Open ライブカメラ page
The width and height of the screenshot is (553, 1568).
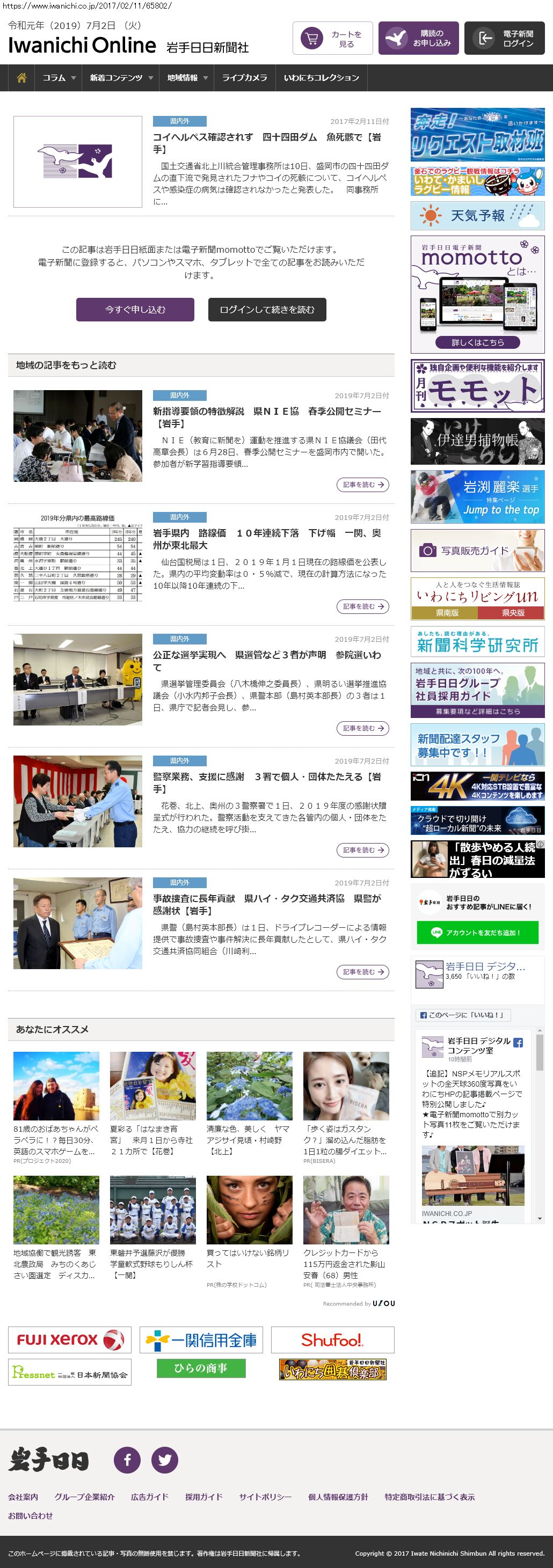[244, 78]
